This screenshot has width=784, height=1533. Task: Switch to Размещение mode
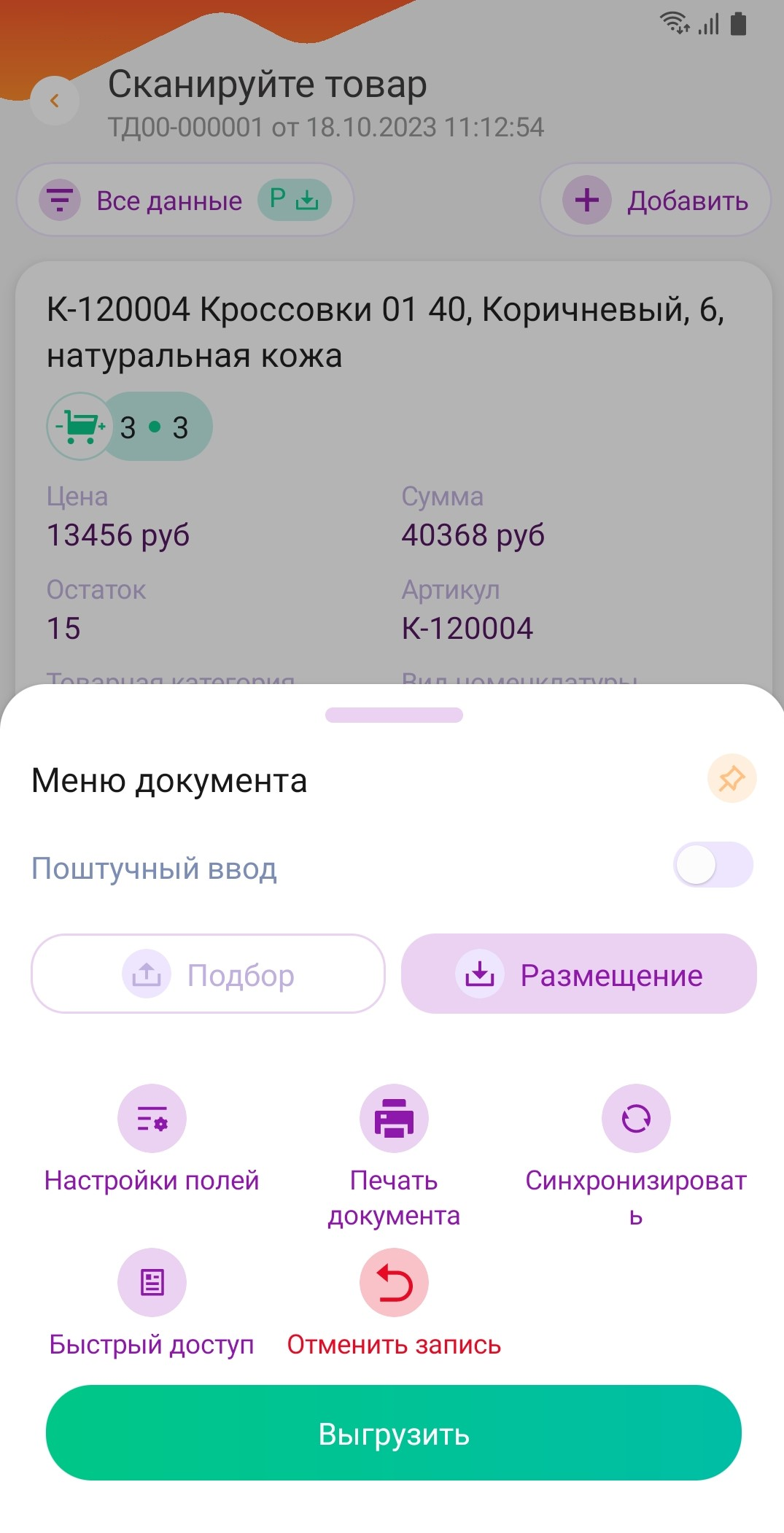tap(579, 974)
